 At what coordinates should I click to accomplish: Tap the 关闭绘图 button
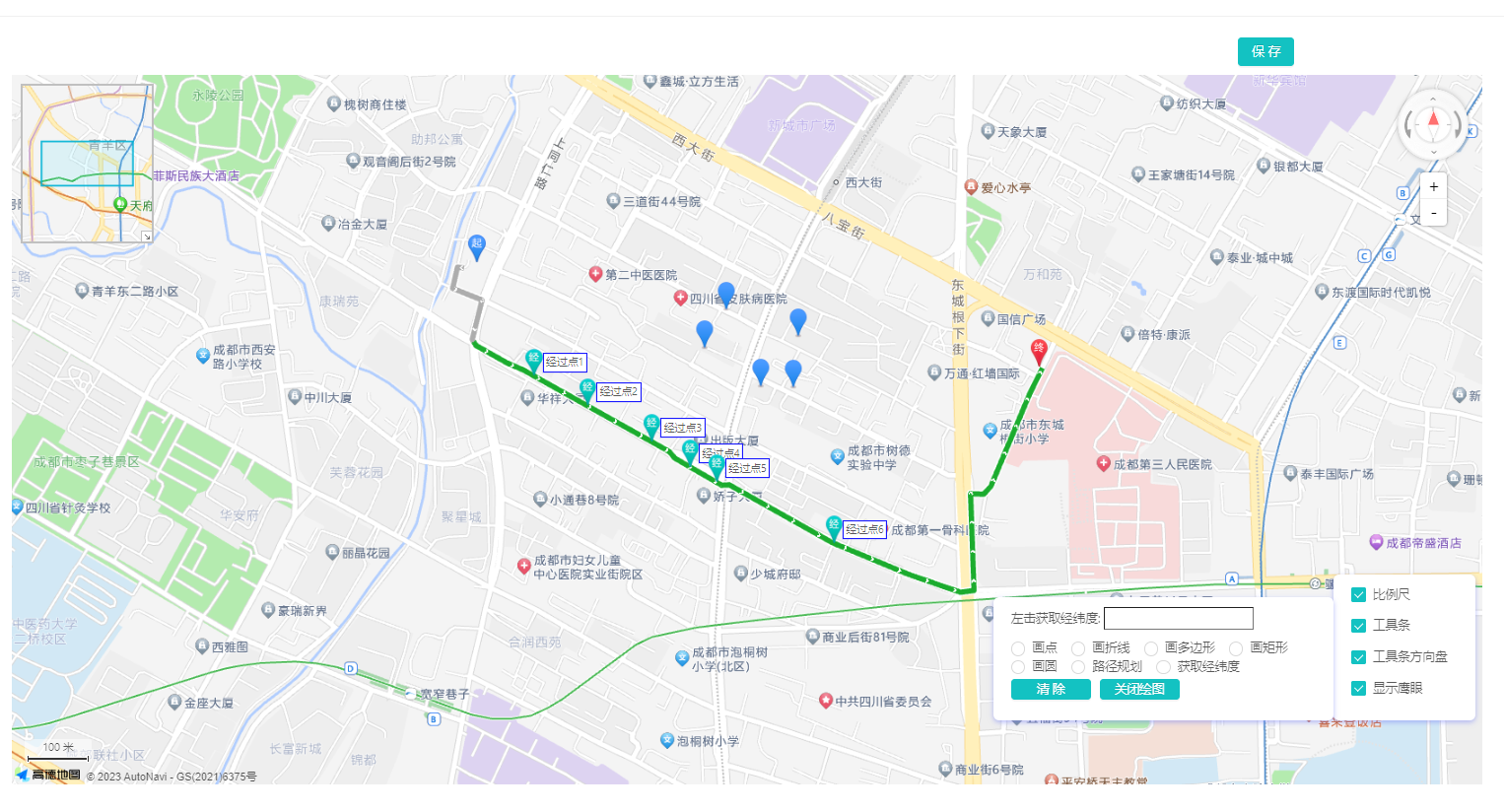point(1139,689)
